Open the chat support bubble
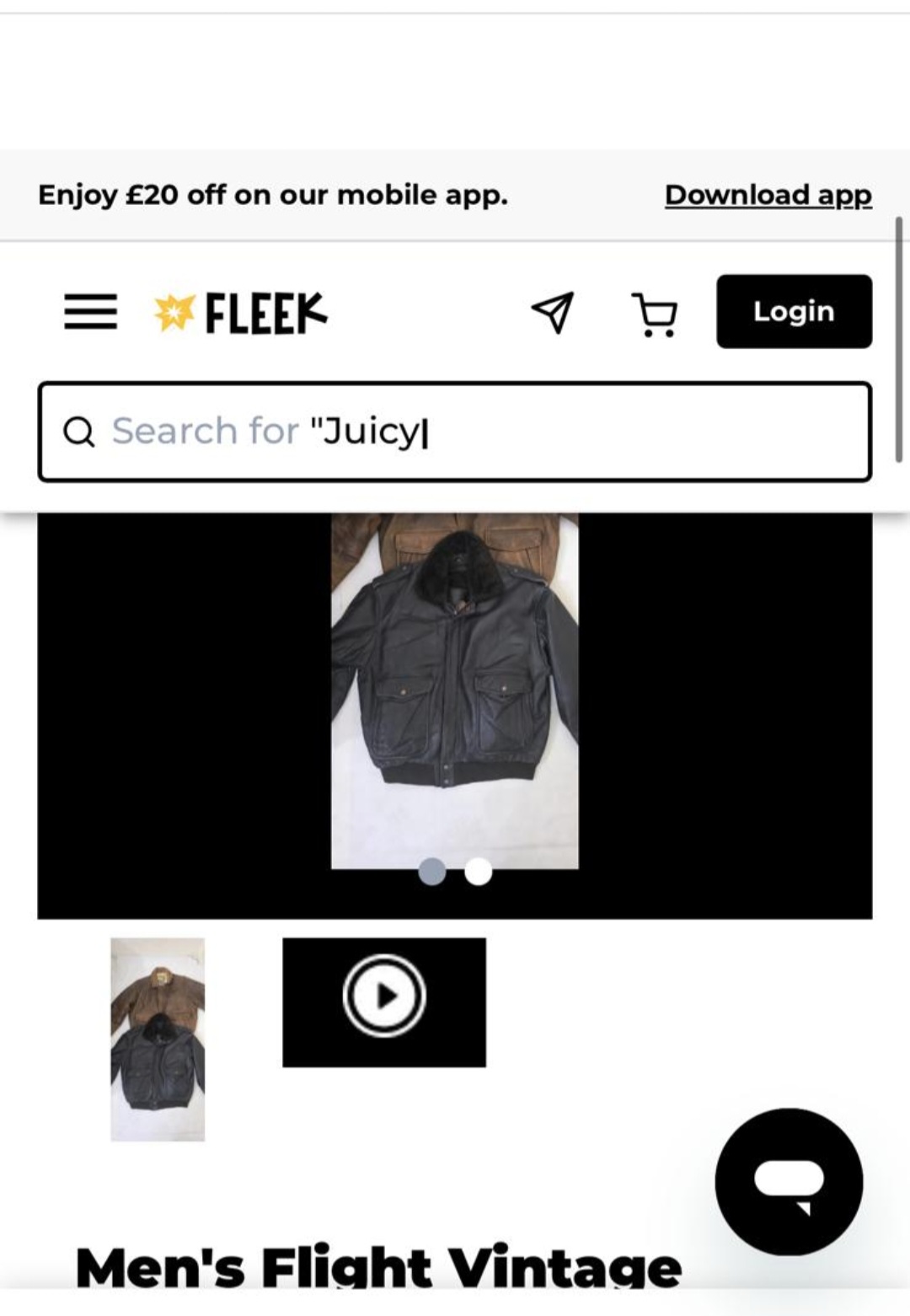The height and width of the screenshot is (1316, 910). coord(789,1181)
